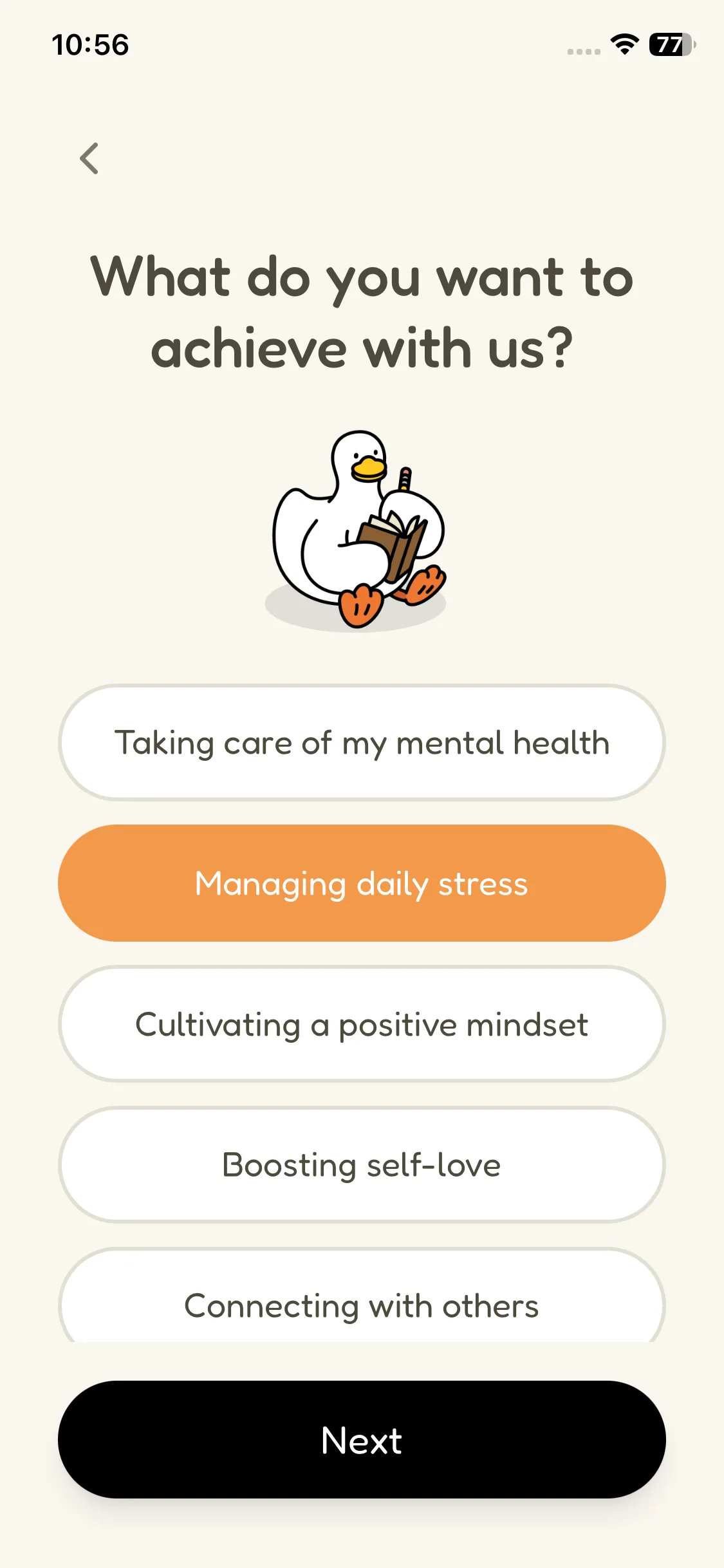Tap the Next button to continue
The image size is (724, 1568).
click(362, 1439)
